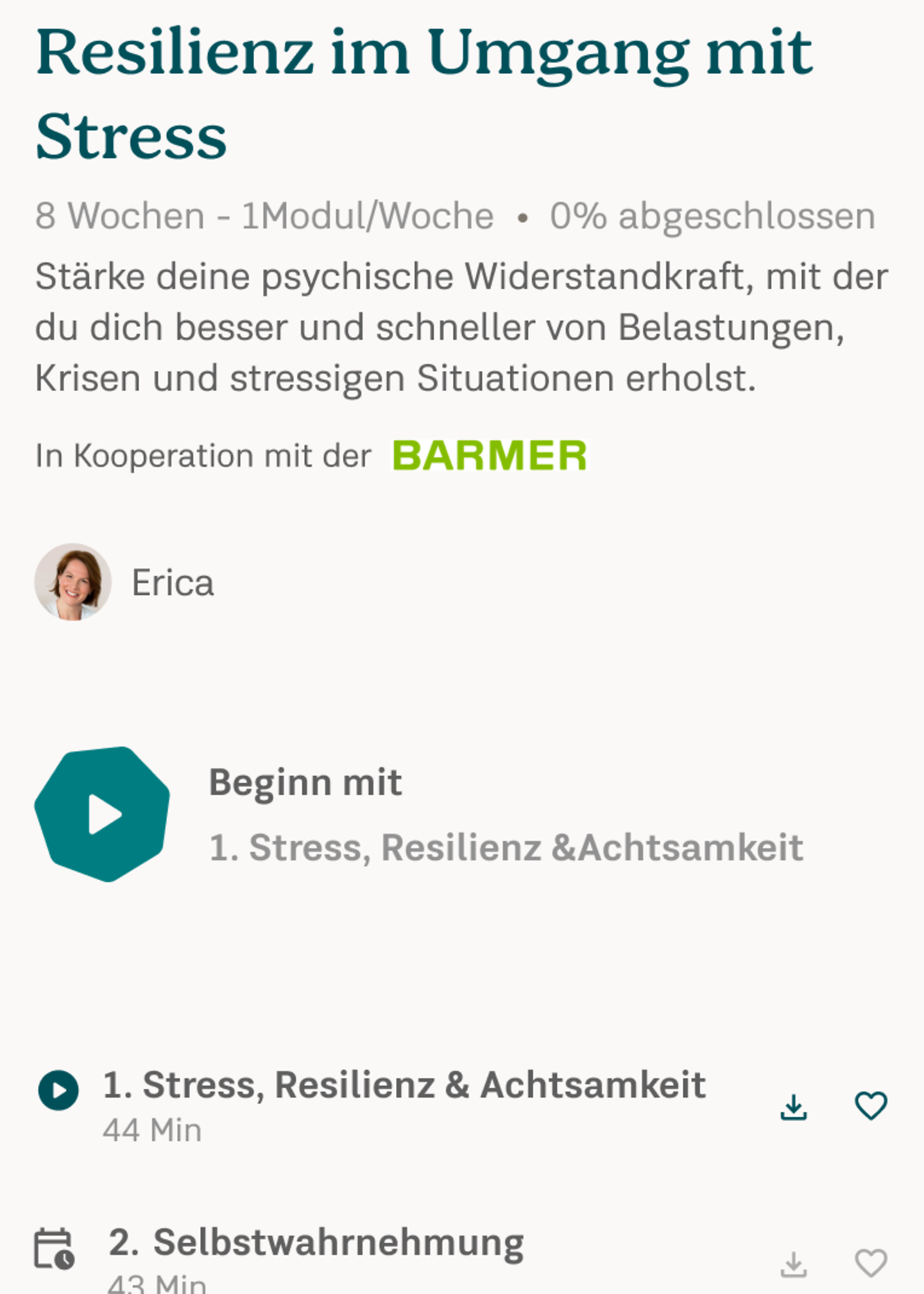The height and width of the screenshot is (1294, 924).
Task: Favorite module 1 with the heart icon
Action: point(871,1106)
